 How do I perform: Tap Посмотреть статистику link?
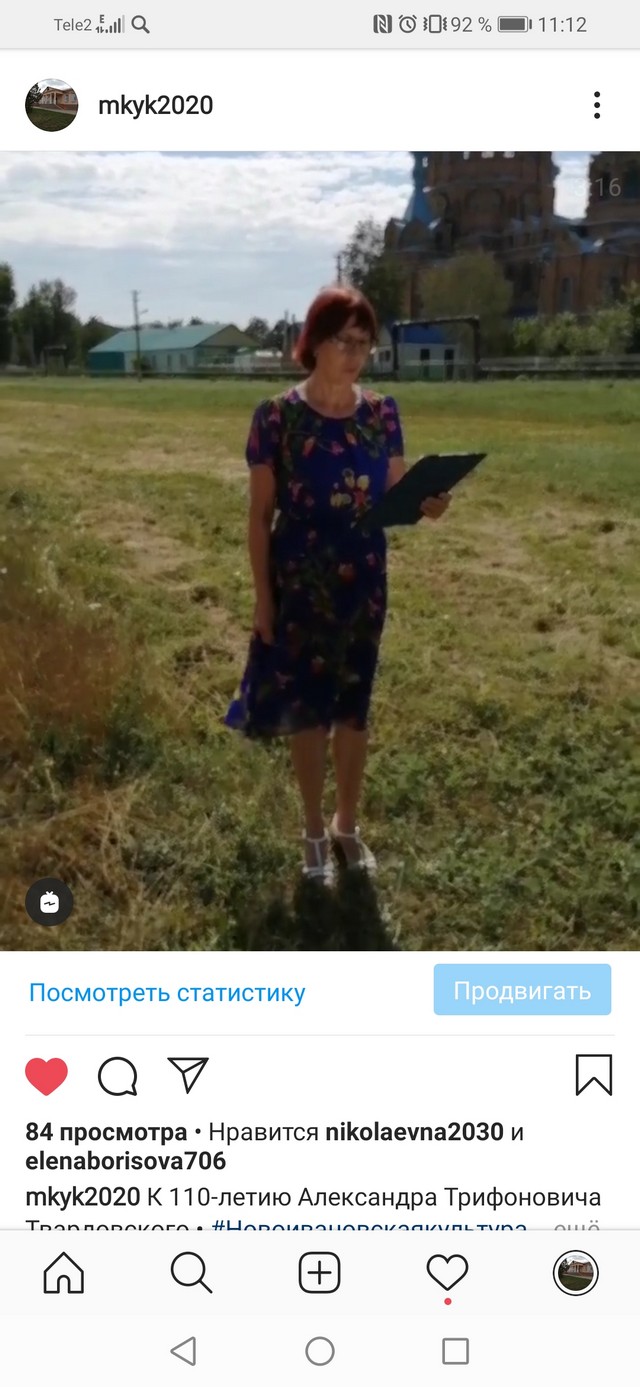(x=167, y=993)
